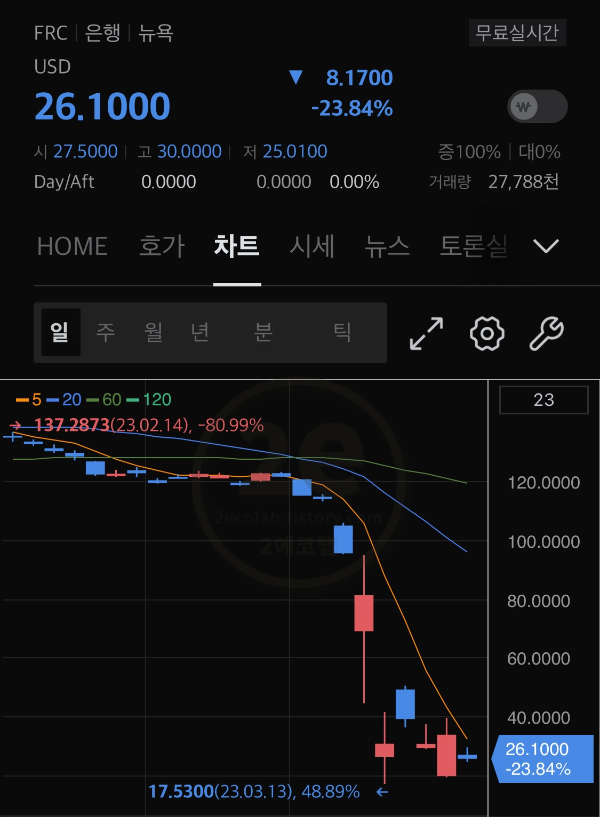Select the 분 minute chart period
600x817 pixels.
click(264, 332)
